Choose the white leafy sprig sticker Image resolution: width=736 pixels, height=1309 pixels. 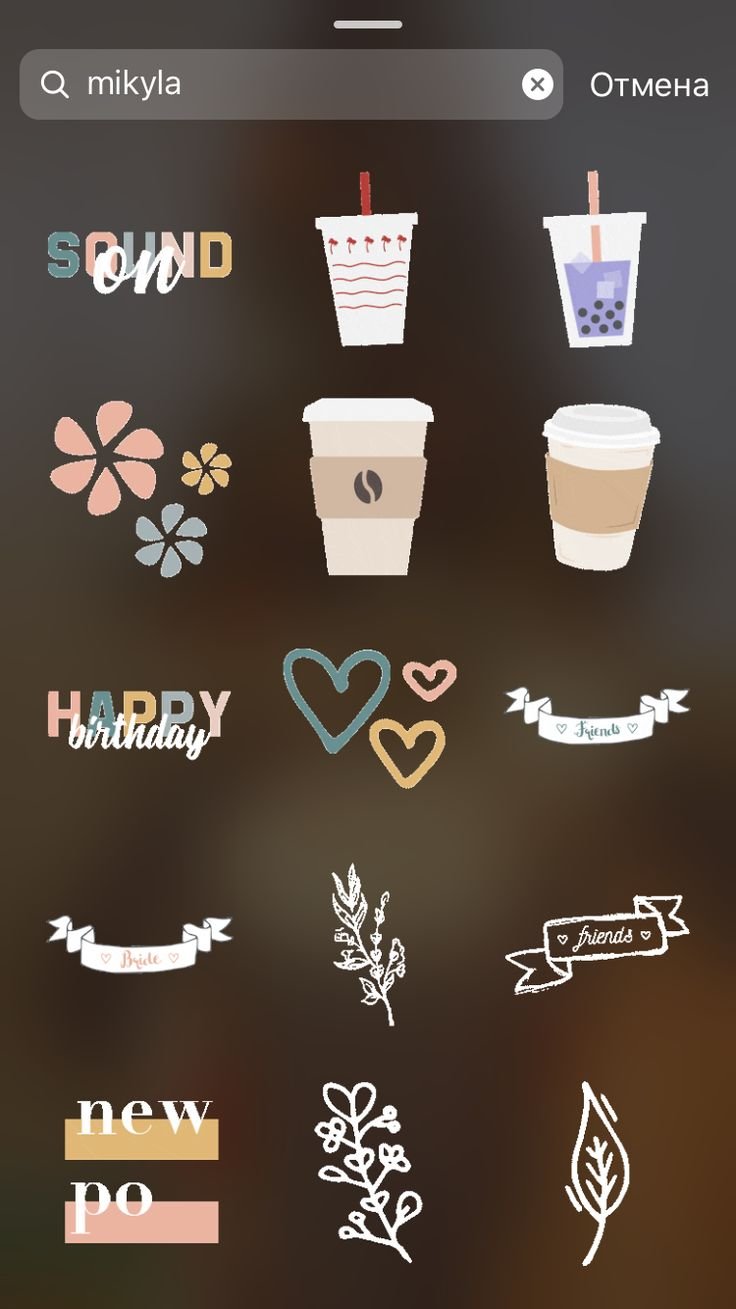(367, 943)
